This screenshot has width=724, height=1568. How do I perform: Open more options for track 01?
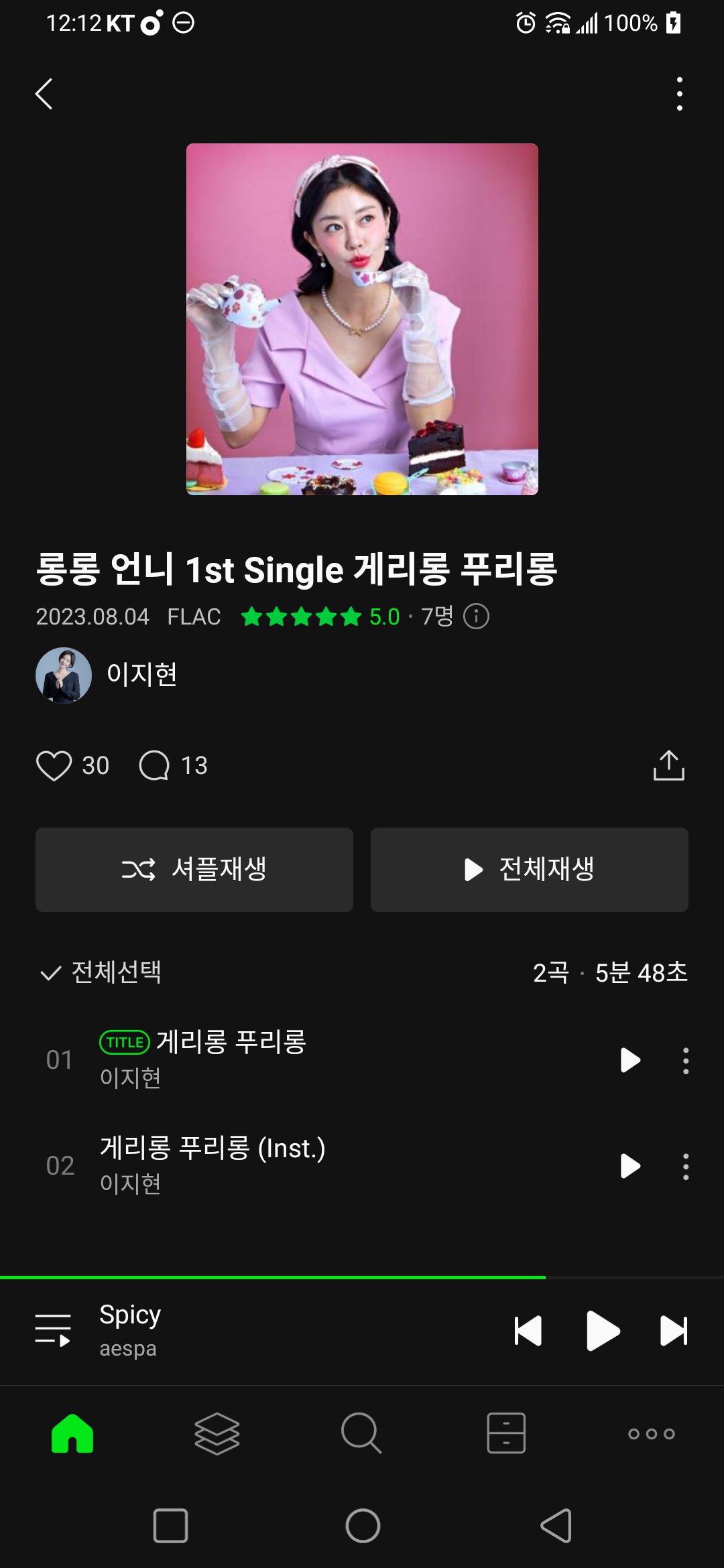[x=685, y=1060]
